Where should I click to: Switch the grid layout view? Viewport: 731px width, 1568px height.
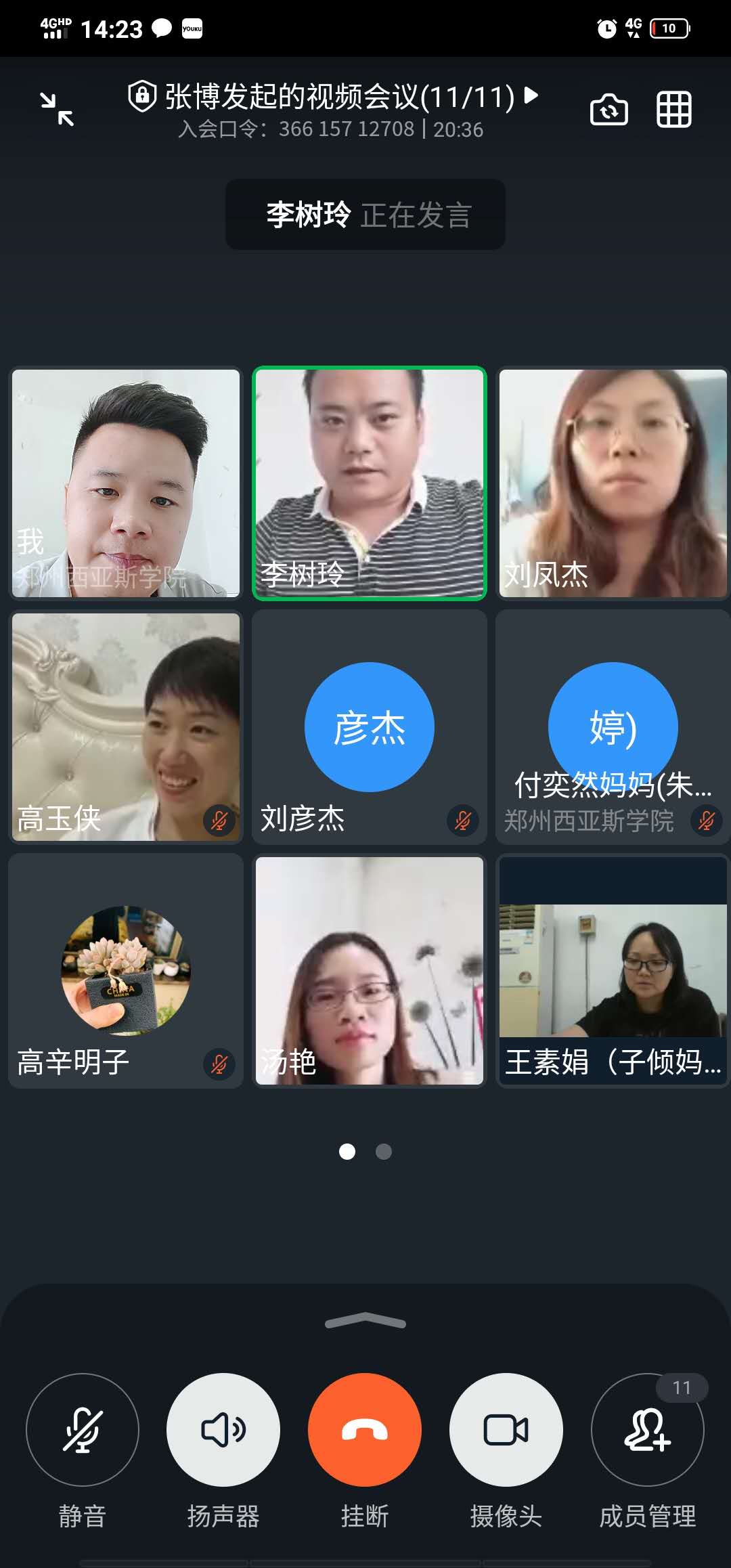pyautogui.click(x=673, y=110)
